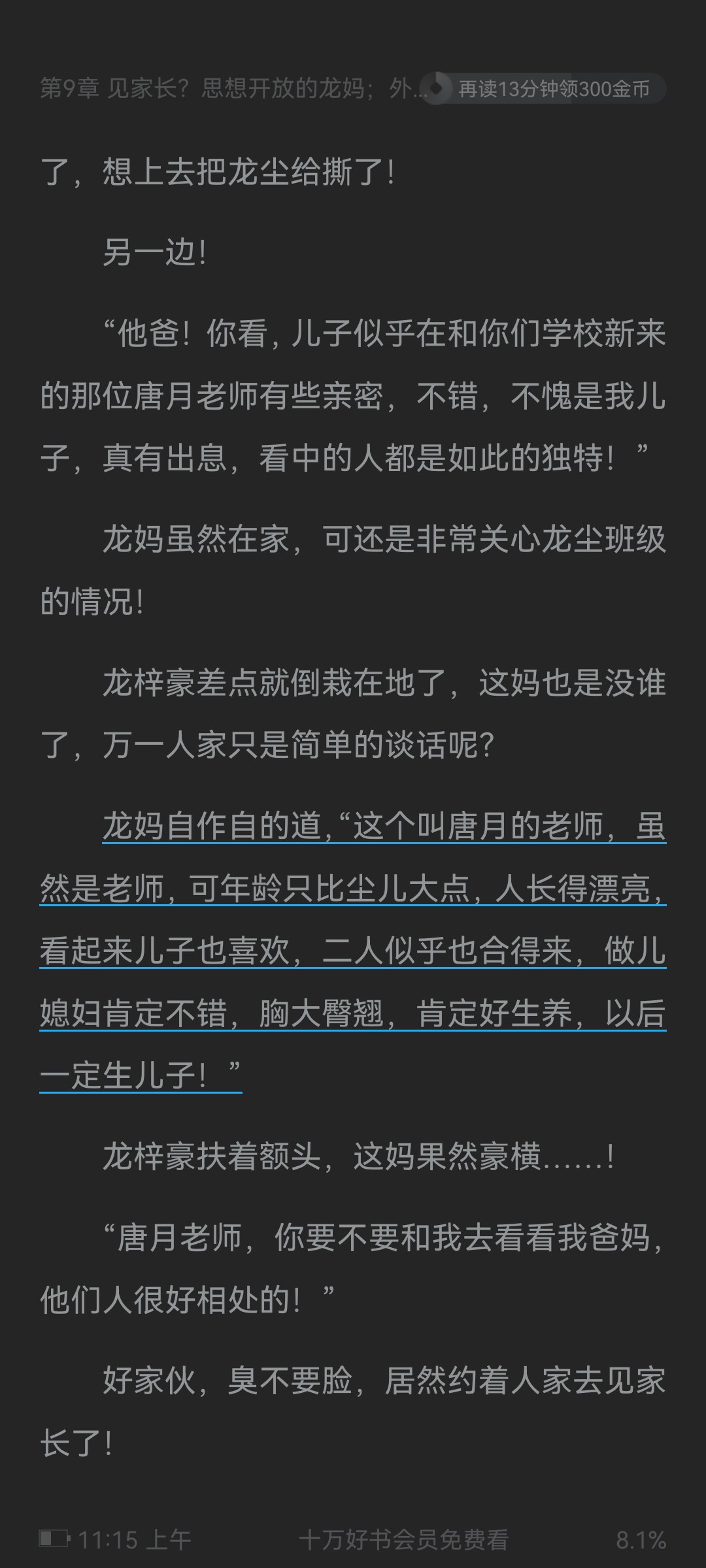Tap the 再读13分钟领300金币 reward pill
Screen dimensions: 706x1568
(x=543, y=88)
